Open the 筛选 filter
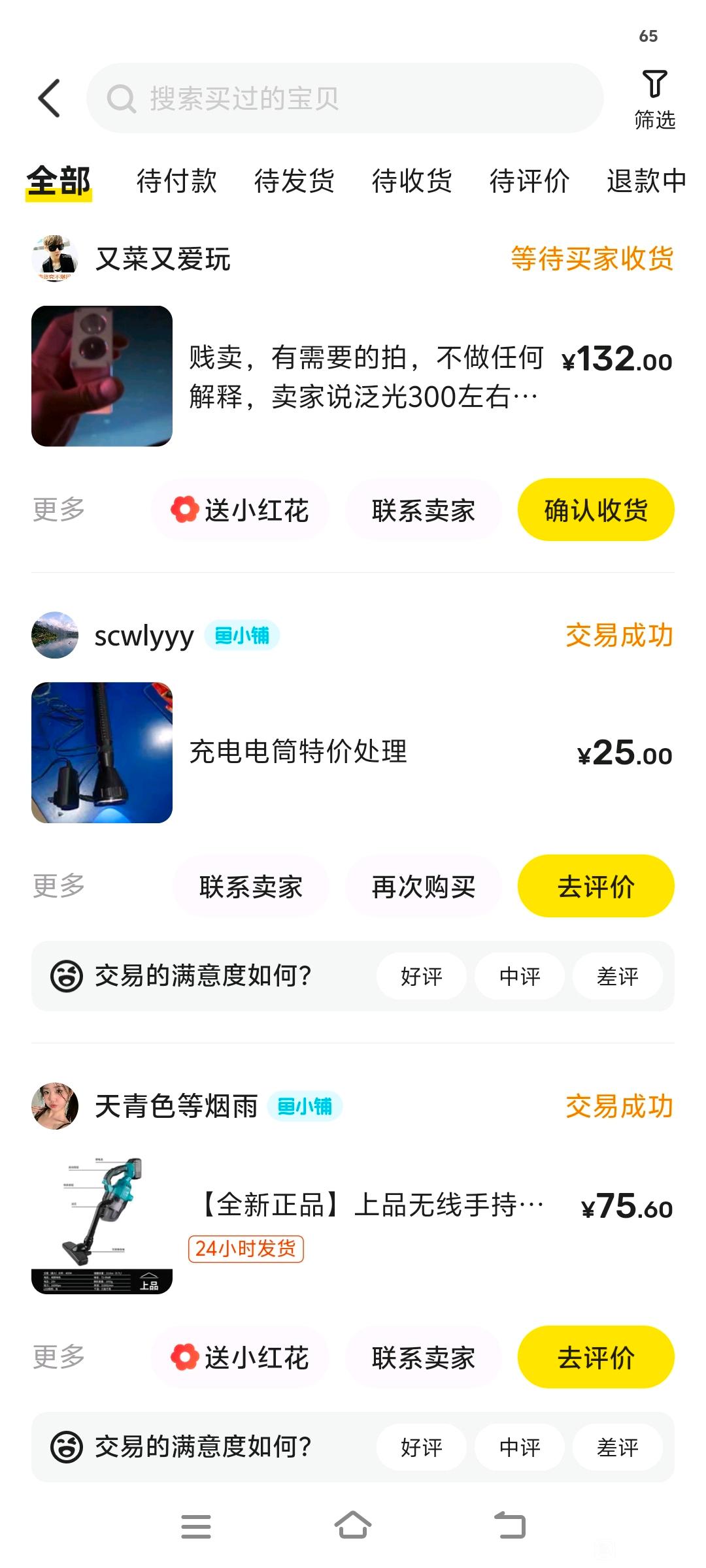Viewport: 706px width, 1568px height. (x=654, y=100)
